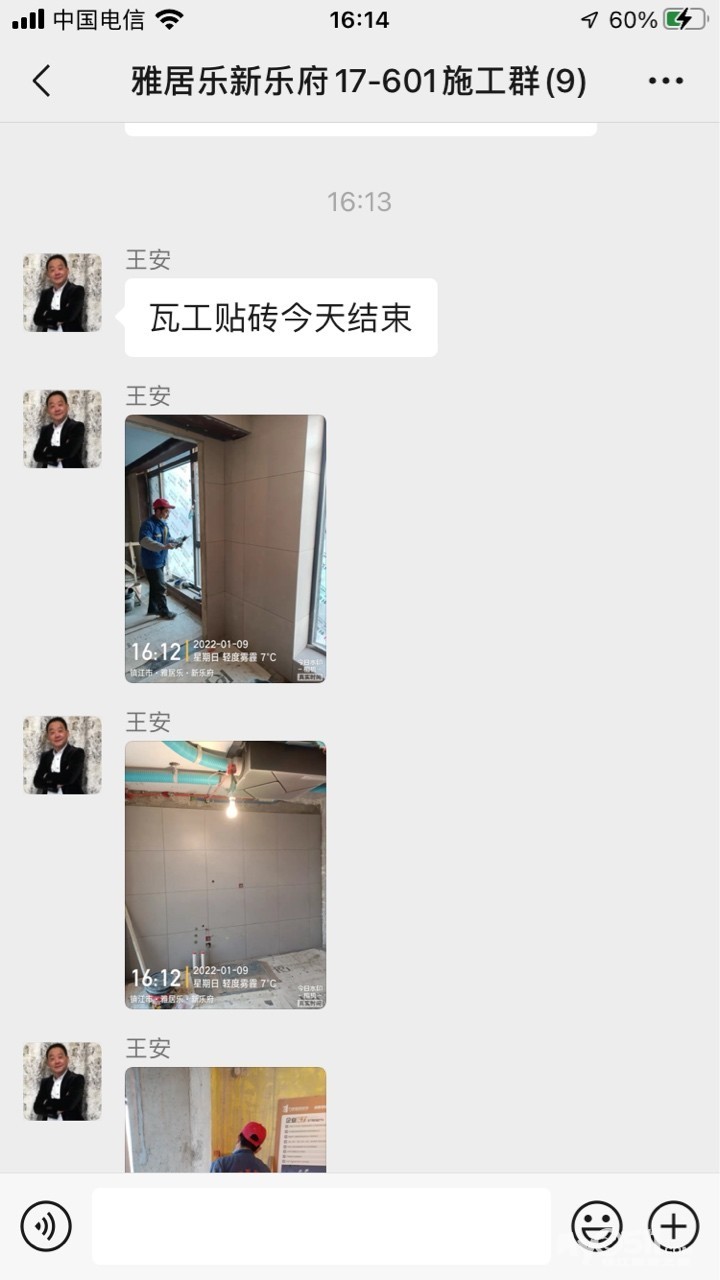Open the emoji sticker panel
Screen dimensions: 720x1280
(x=597, y=1226)
